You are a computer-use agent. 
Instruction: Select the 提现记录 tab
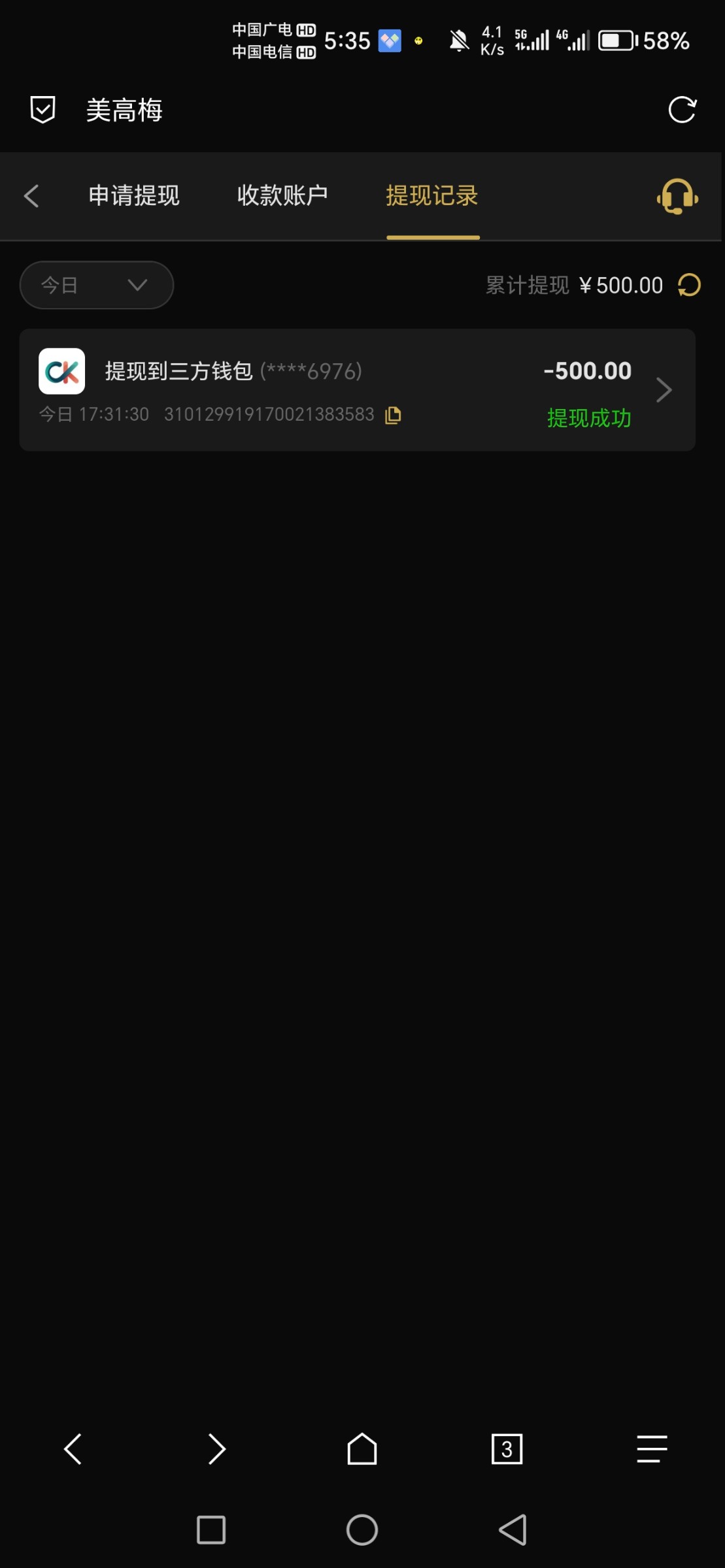pyautogui.click(x=432, y=196)
